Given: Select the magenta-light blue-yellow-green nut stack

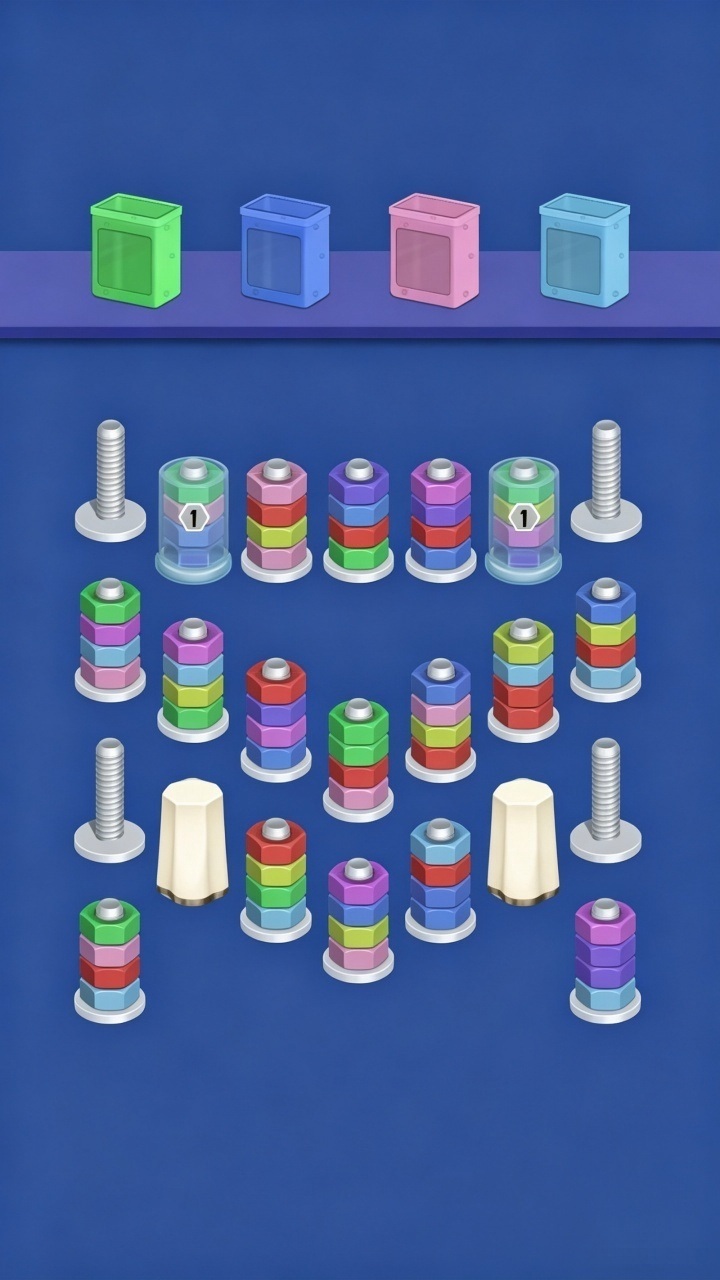Looking at the screenshot, I should tap(193, 679).
